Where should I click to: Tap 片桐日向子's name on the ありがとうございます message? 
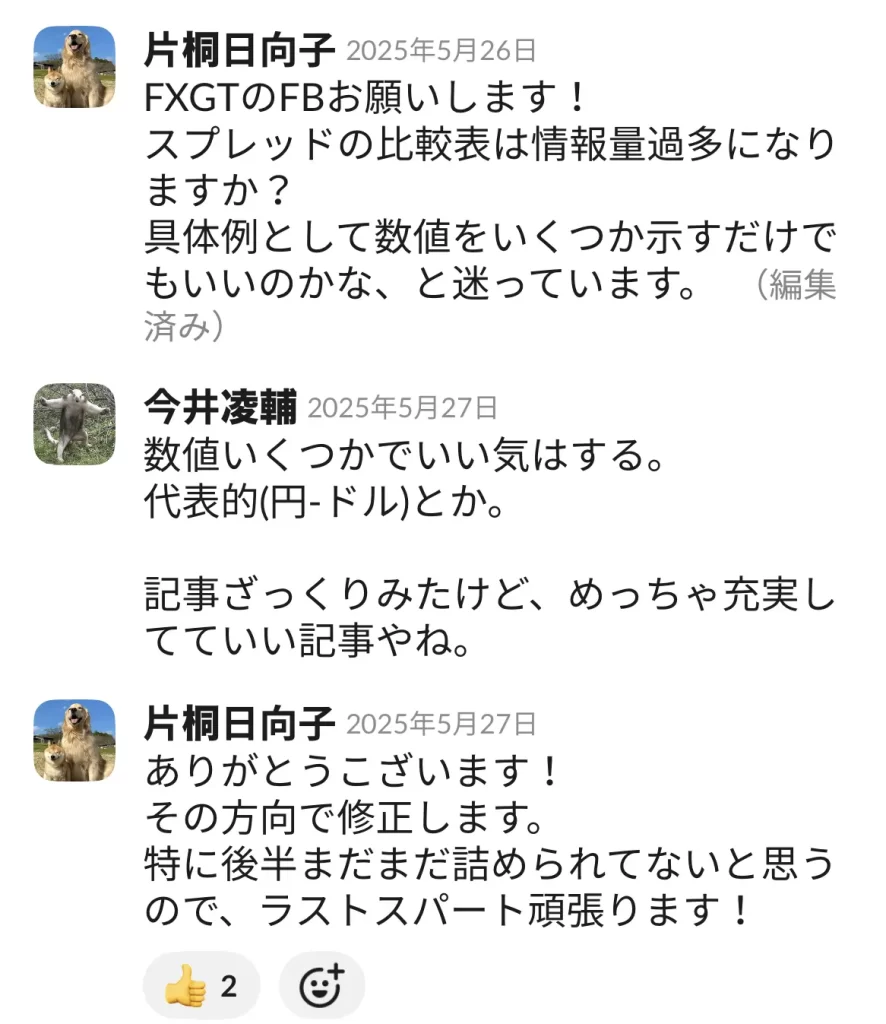(240, 721)
